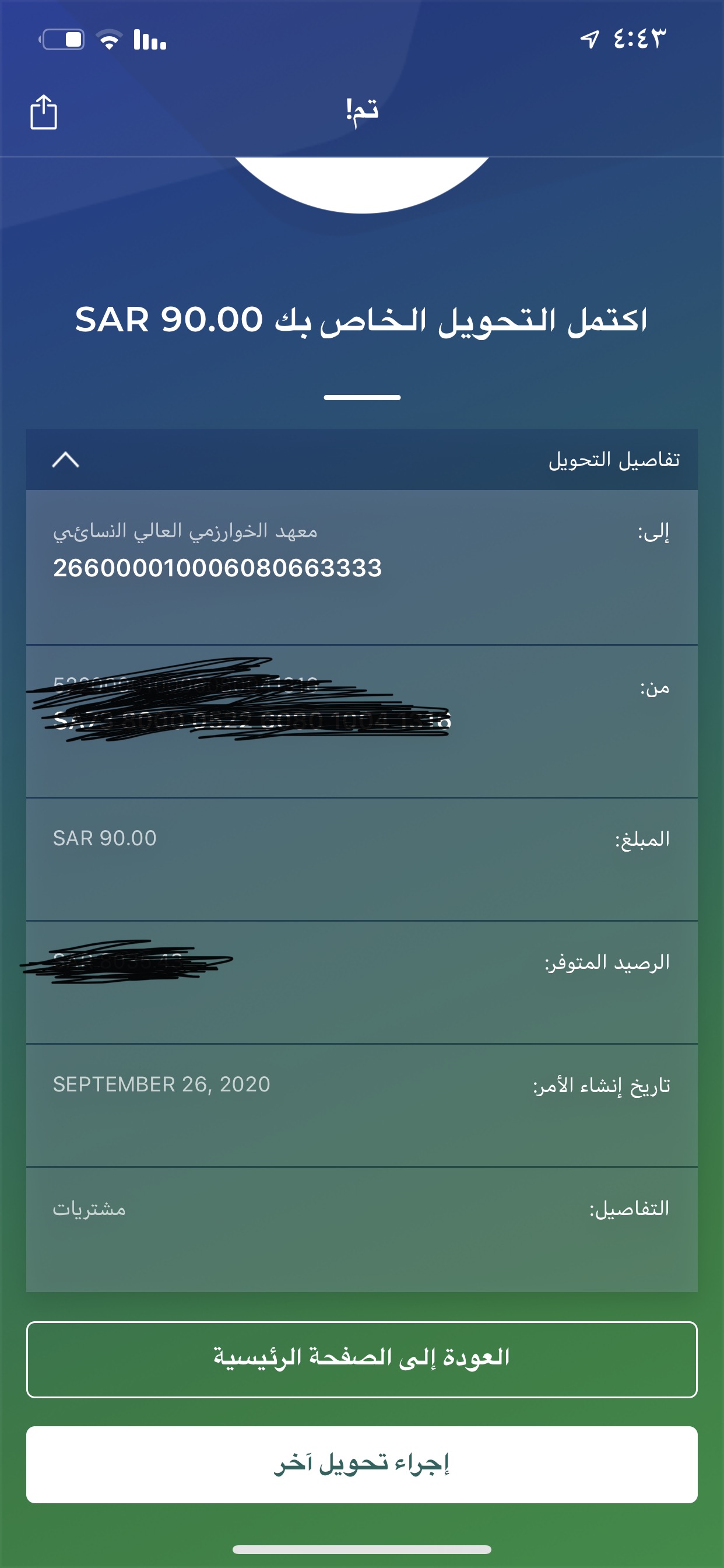The width and height of the screenshot is (724, 1568).
Task: Make another transfer
Action: [x=361, y=1464]
